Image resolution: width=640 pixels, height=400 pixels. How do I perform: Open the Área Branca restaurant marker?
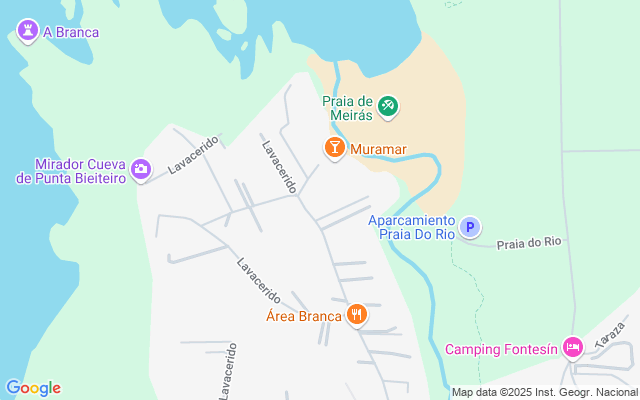pos(357,316)
